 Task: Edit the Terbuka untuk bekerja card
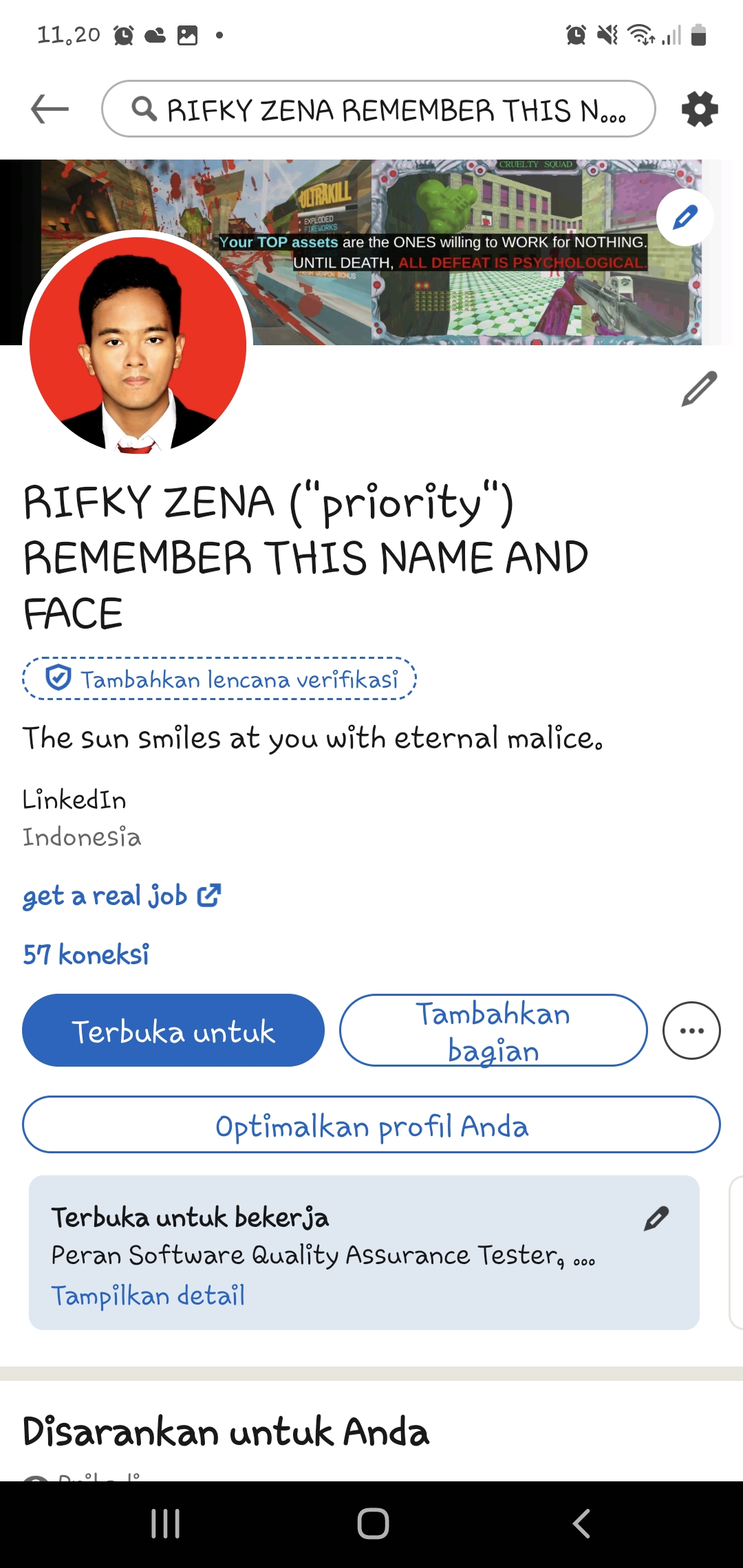click(656, 1218)
